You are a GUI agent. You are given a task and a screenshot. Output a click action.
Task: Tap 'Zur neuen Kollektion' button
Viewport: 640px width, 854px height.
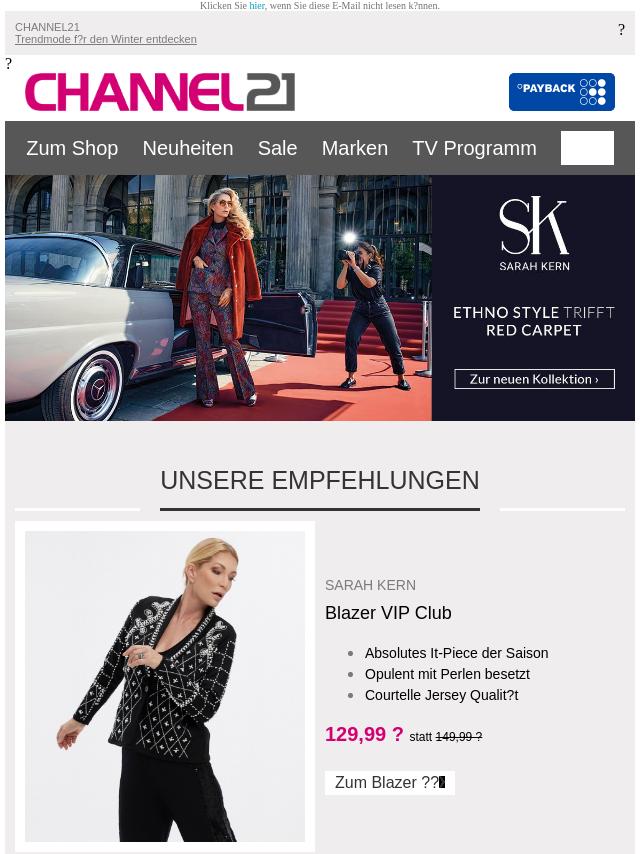(x=534, y=379)
